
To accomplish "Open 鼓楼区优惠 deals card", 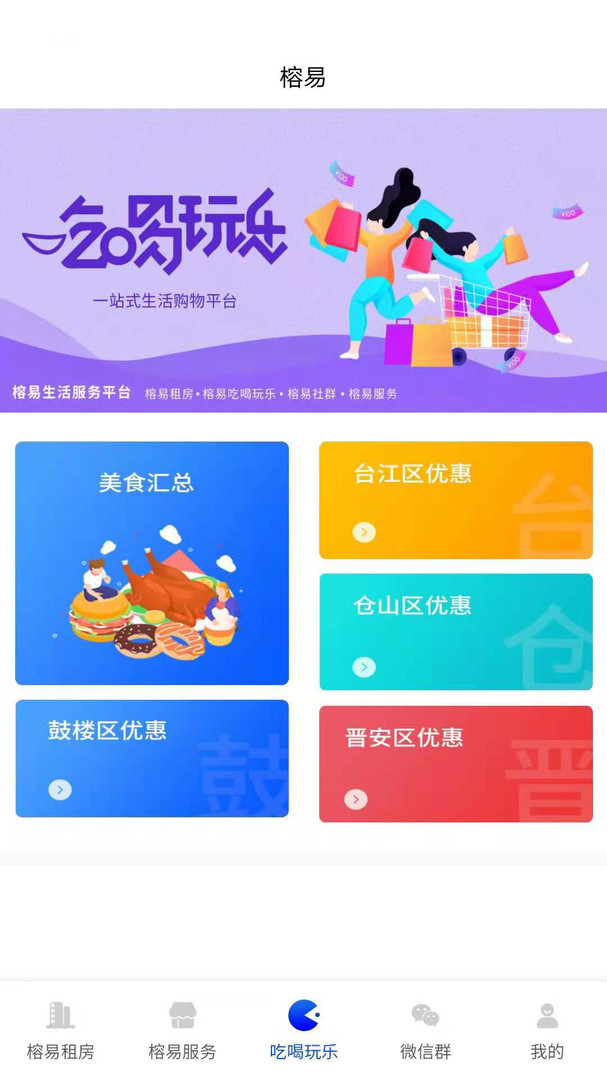I will [152, 758].
